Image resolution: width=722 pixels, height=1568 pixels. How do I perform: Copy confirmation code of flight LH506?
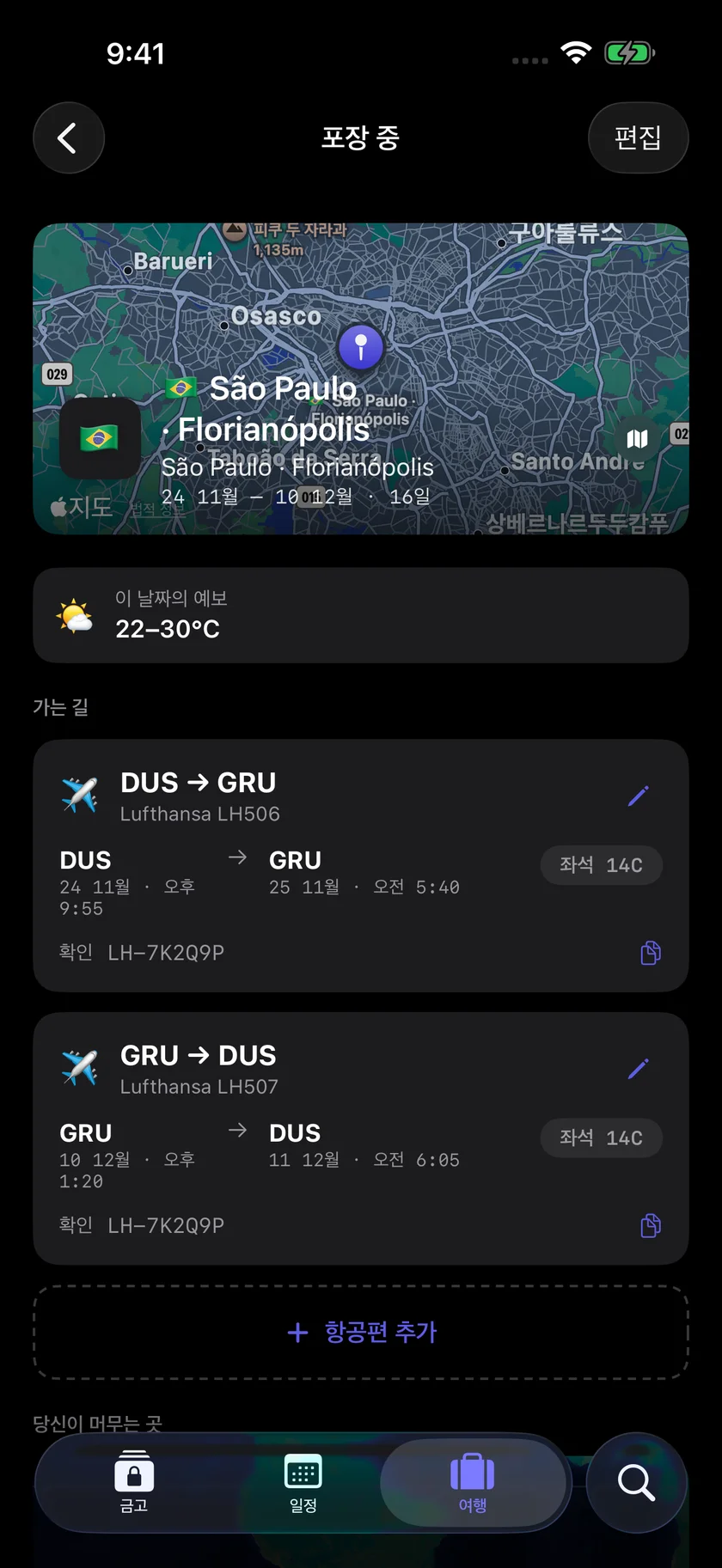coord(651,953)
